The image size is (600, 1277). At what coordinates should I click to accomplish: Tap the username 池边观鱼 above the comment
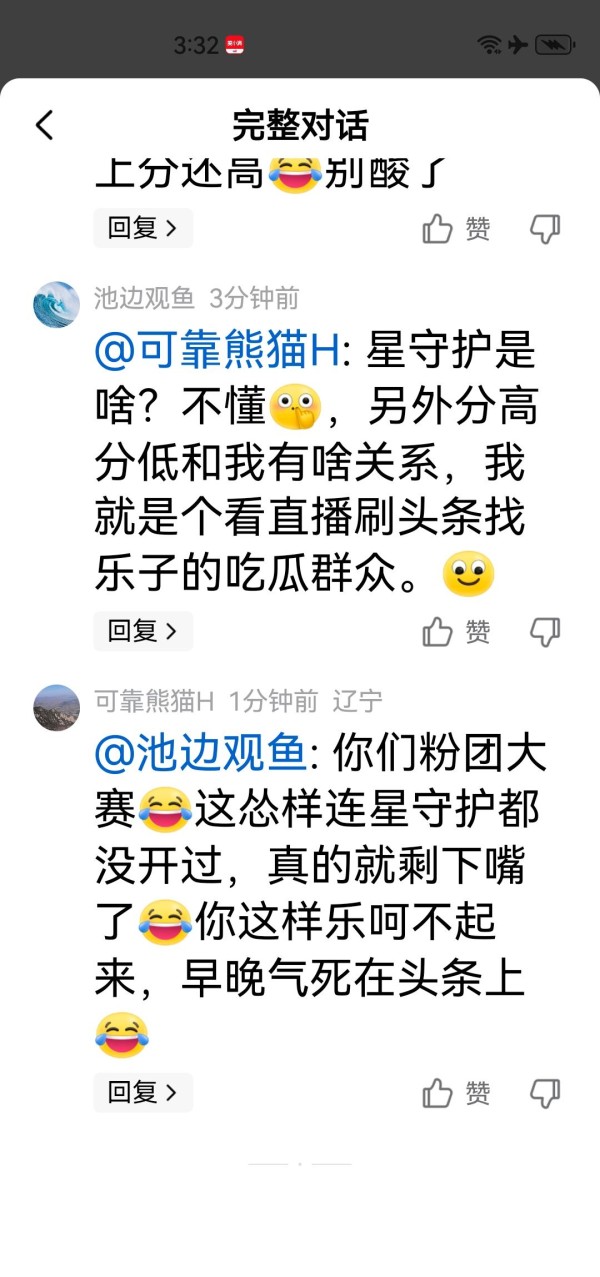(143, 298)
